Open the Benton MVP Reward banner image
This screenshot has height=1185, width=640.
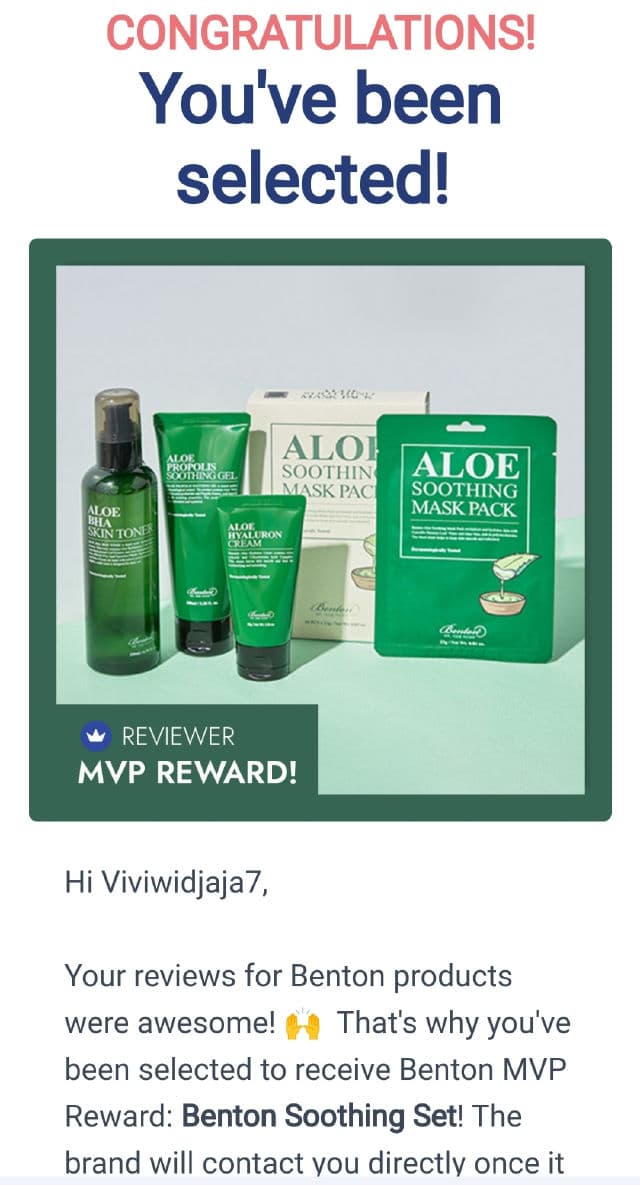(320, 530)
